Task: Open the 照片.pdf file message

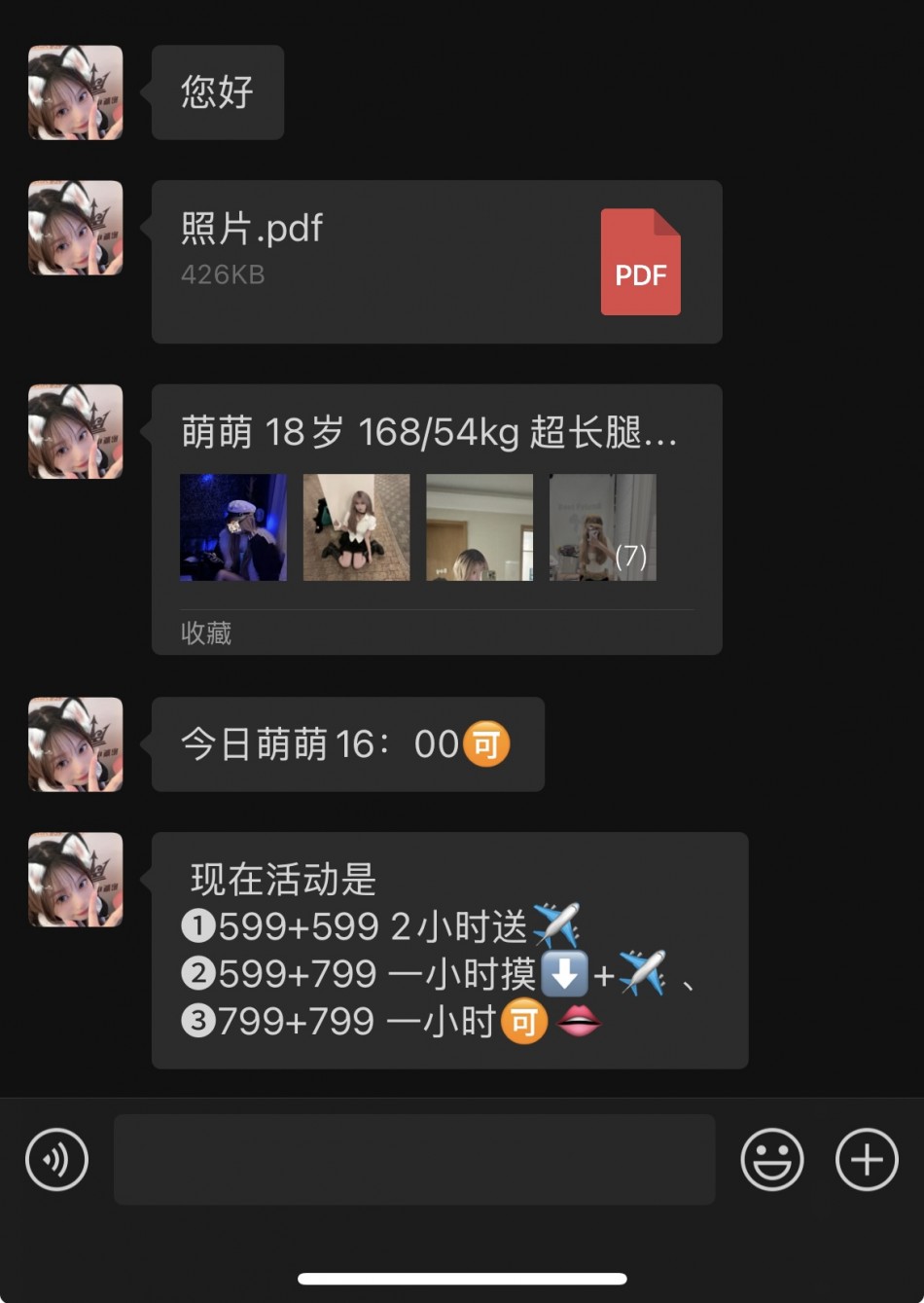Action: 436,261
